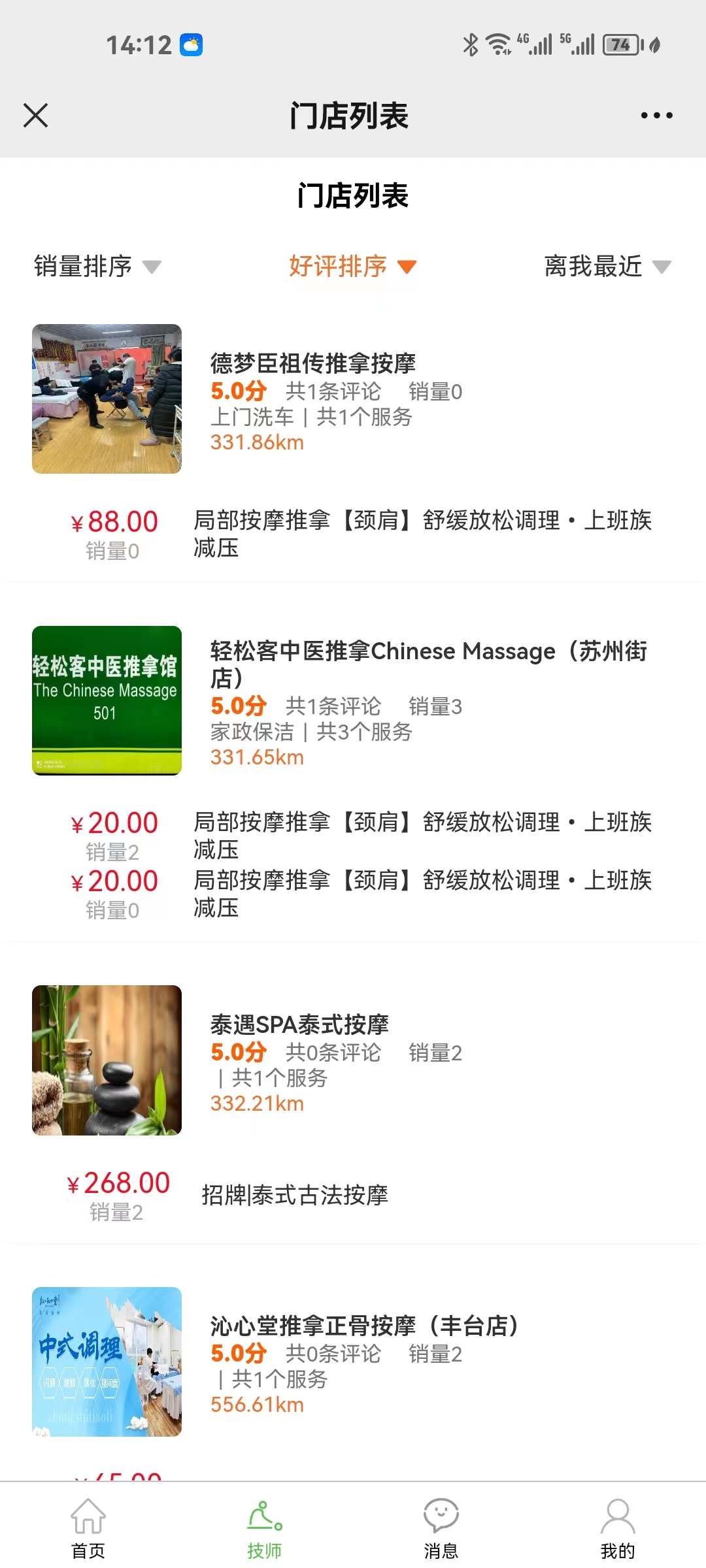Image resolution: width=706 pixels, height=1568 pixels.
Task: View 招牌泰式古法按摩 for ¥268.00
Action: (x=295, y=1195)
